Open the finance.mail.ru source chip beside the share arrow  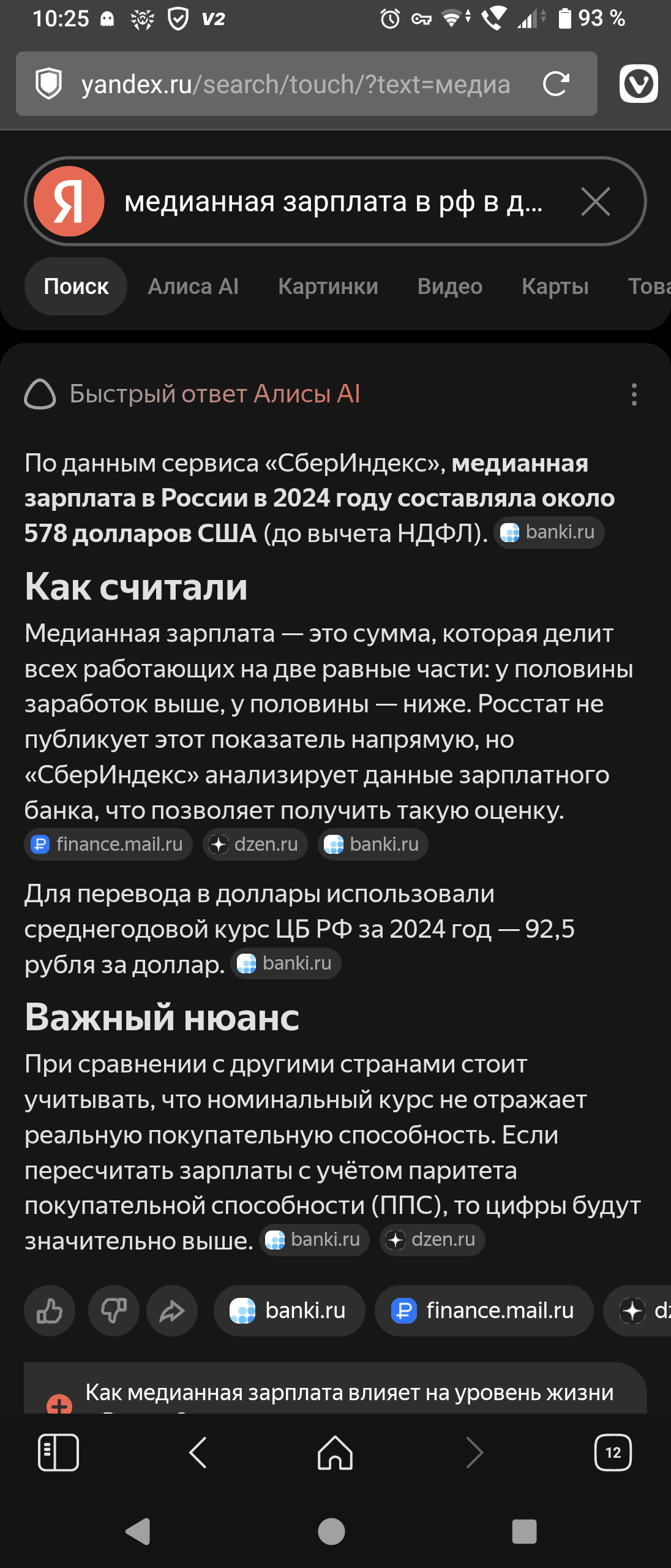pyautogui.click(x=484, y=1311)
